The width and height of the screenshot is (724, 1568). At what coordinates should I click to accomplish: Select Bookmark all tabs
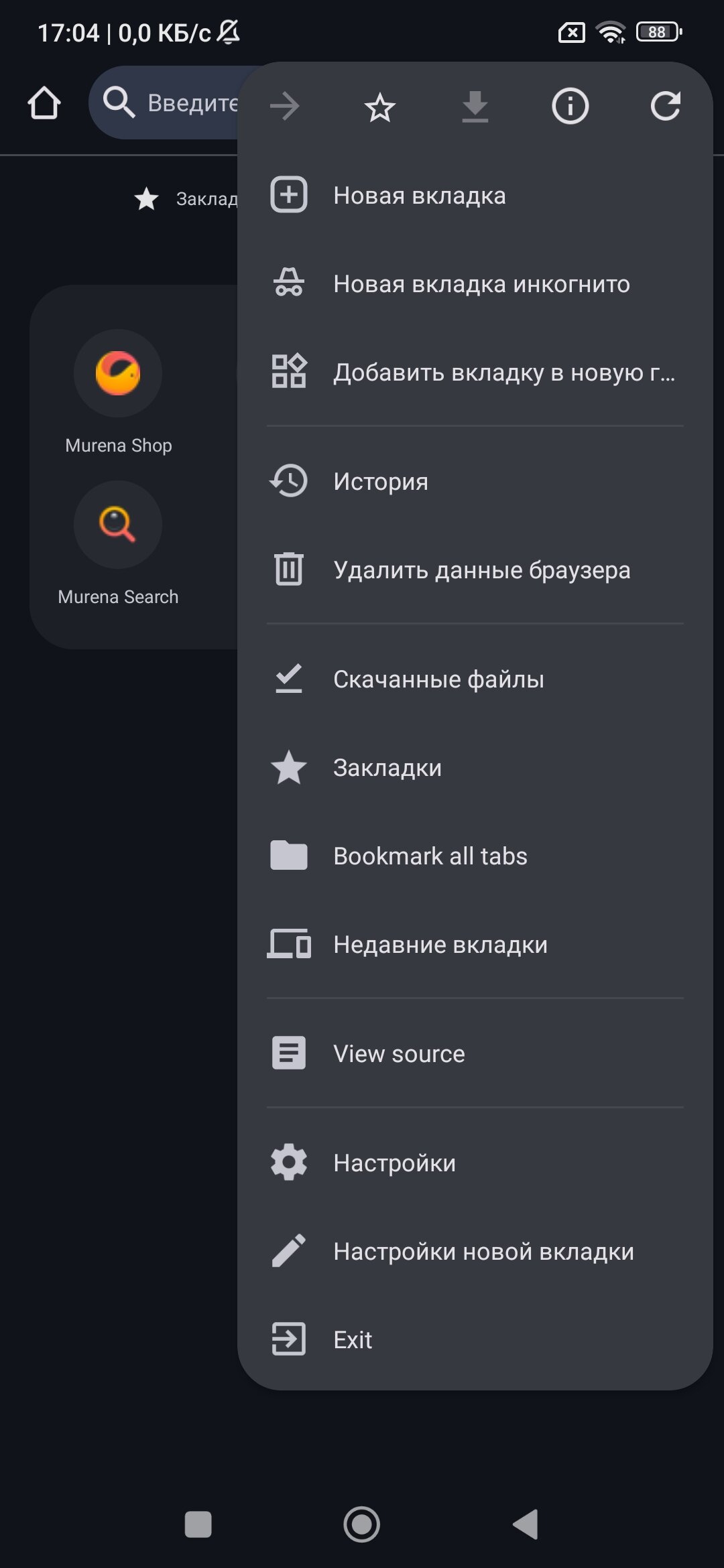430,856
